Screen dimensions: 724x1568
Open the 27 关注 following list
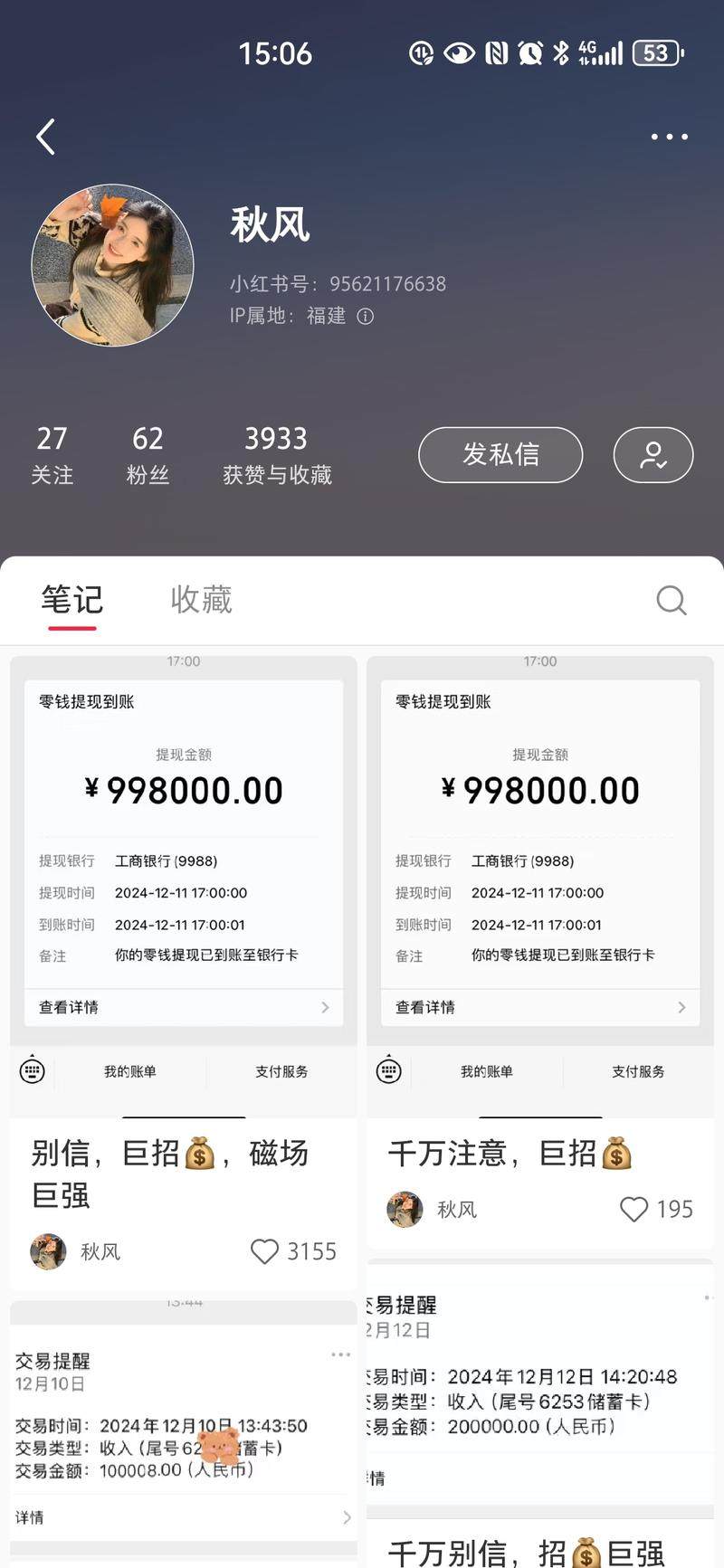click(52, 454)
